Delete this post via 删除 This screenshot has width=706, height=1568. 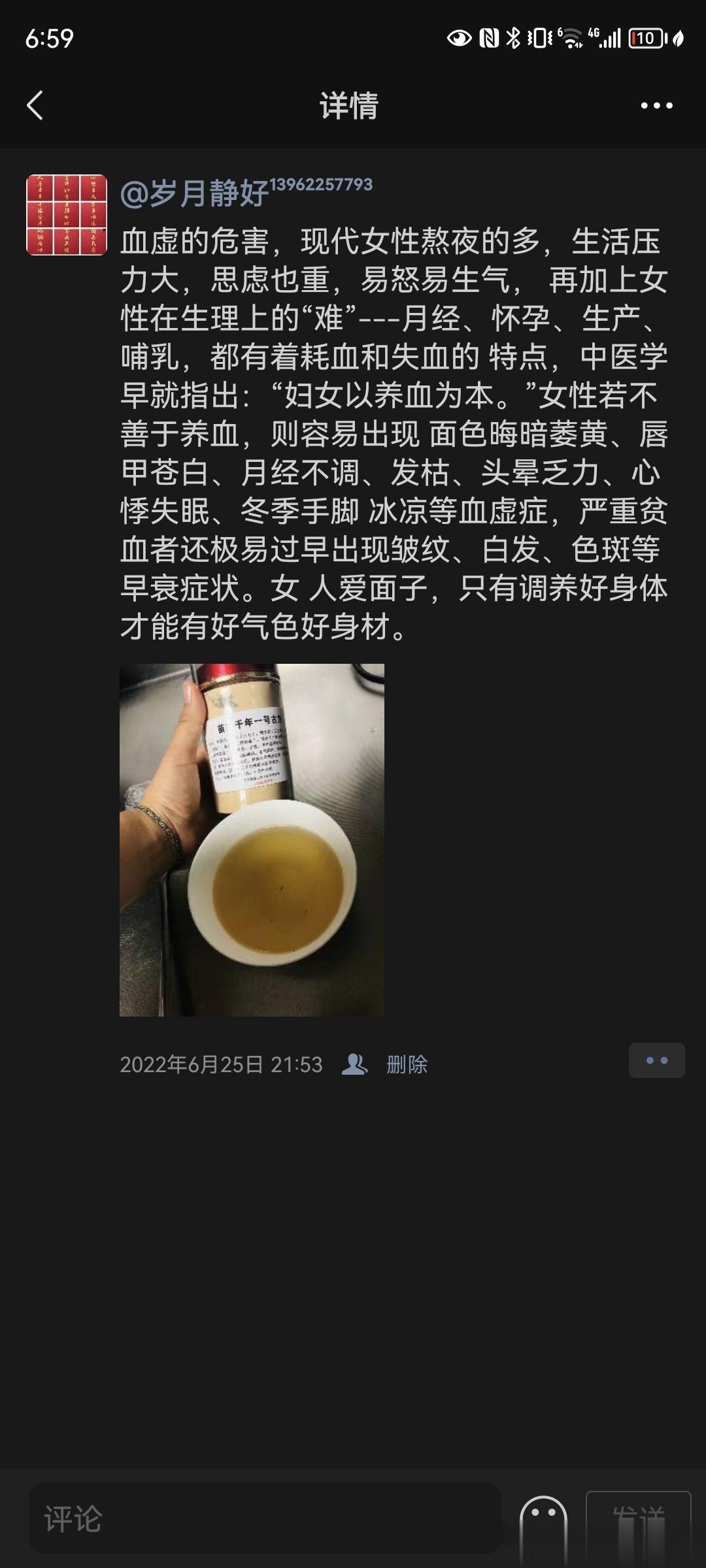(x=407, y=1064)
